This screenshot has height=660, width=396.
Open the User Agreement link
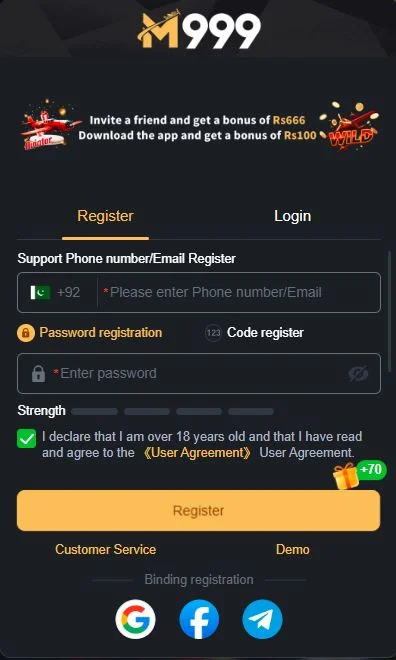pos(197,453)
